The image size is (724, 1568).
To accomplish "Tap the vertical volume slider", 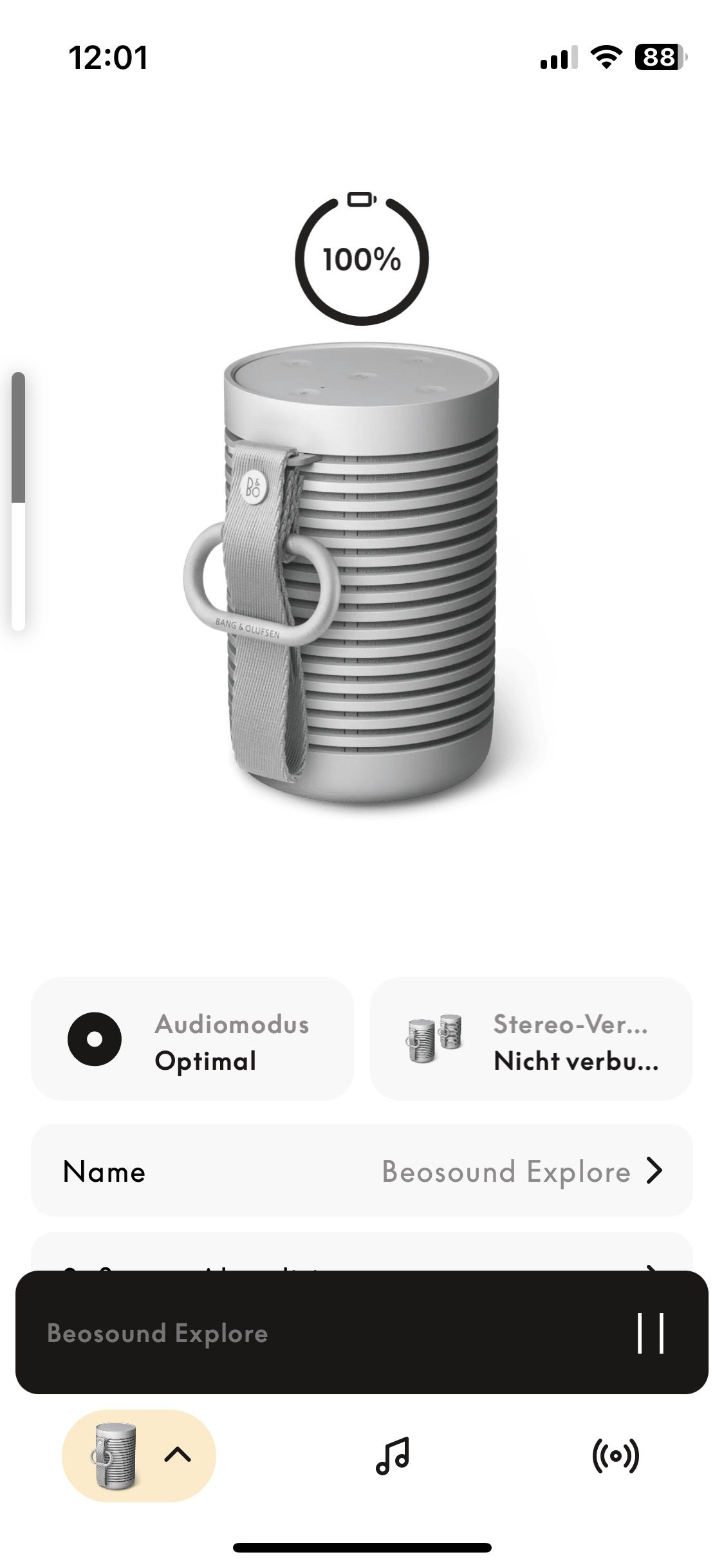I will pos(19,502).
